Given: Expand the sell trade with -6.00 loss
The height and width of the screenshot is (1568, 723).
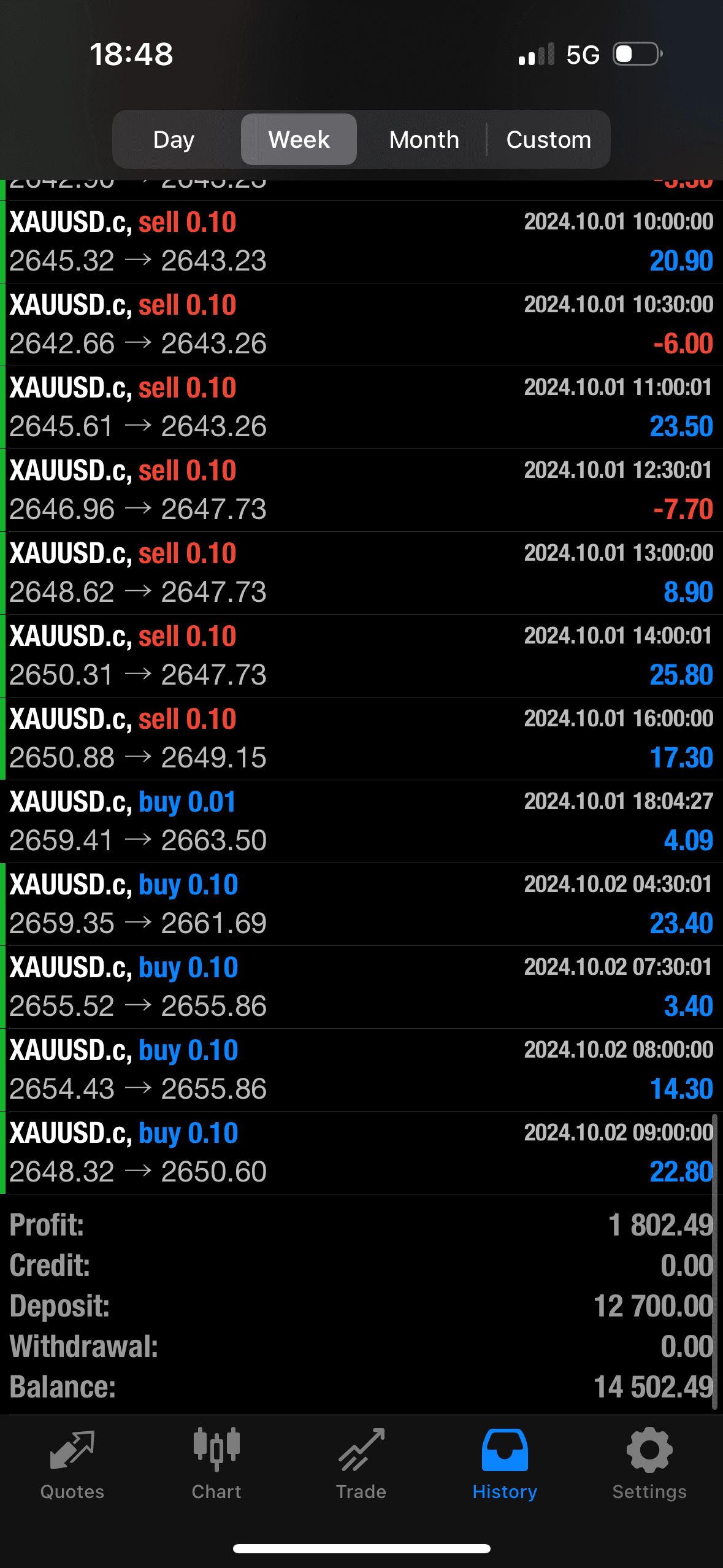Looking at the screenshot, I should click(361, 325).
